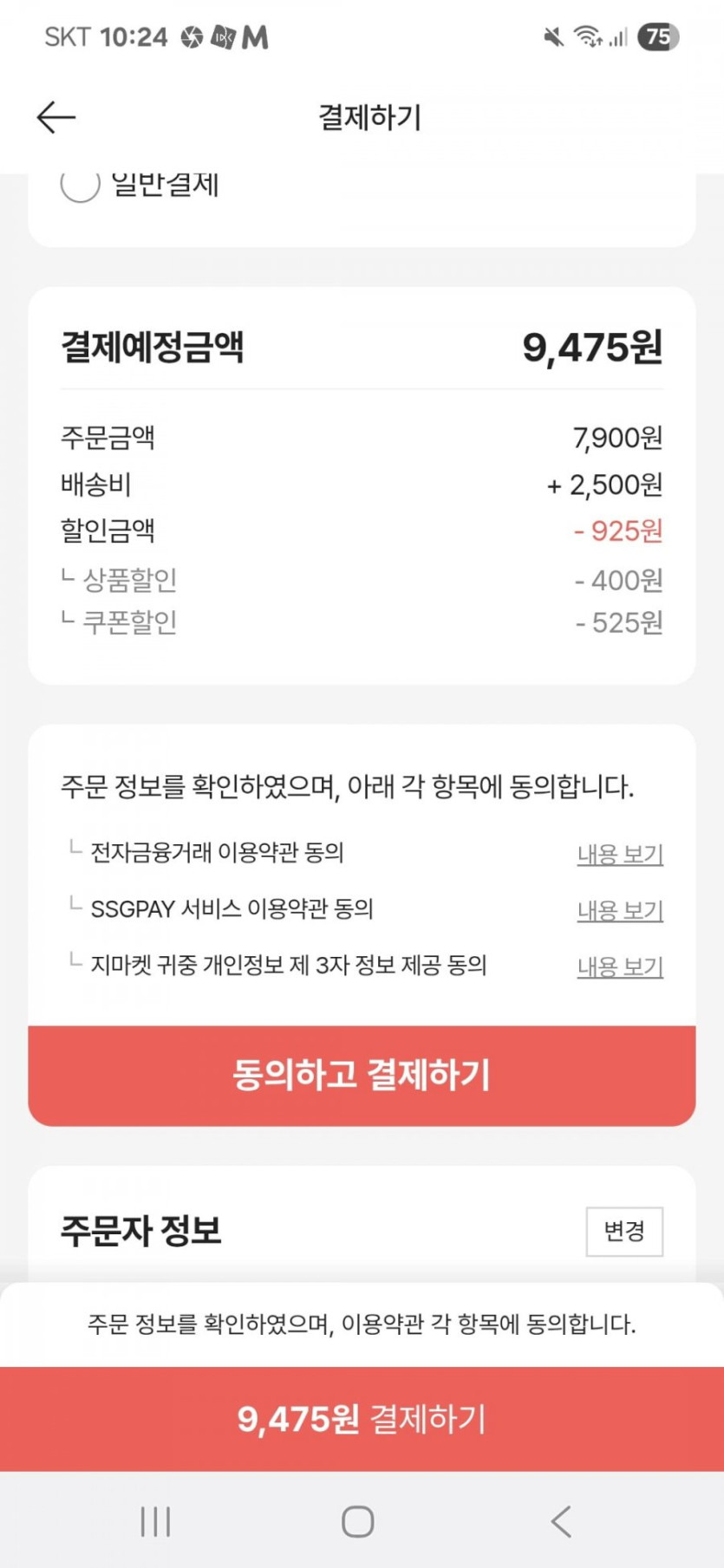Tap 동의하고 결제하기 button
The width and height of the screenshot is (724, 1568).
click(362, 1076)
